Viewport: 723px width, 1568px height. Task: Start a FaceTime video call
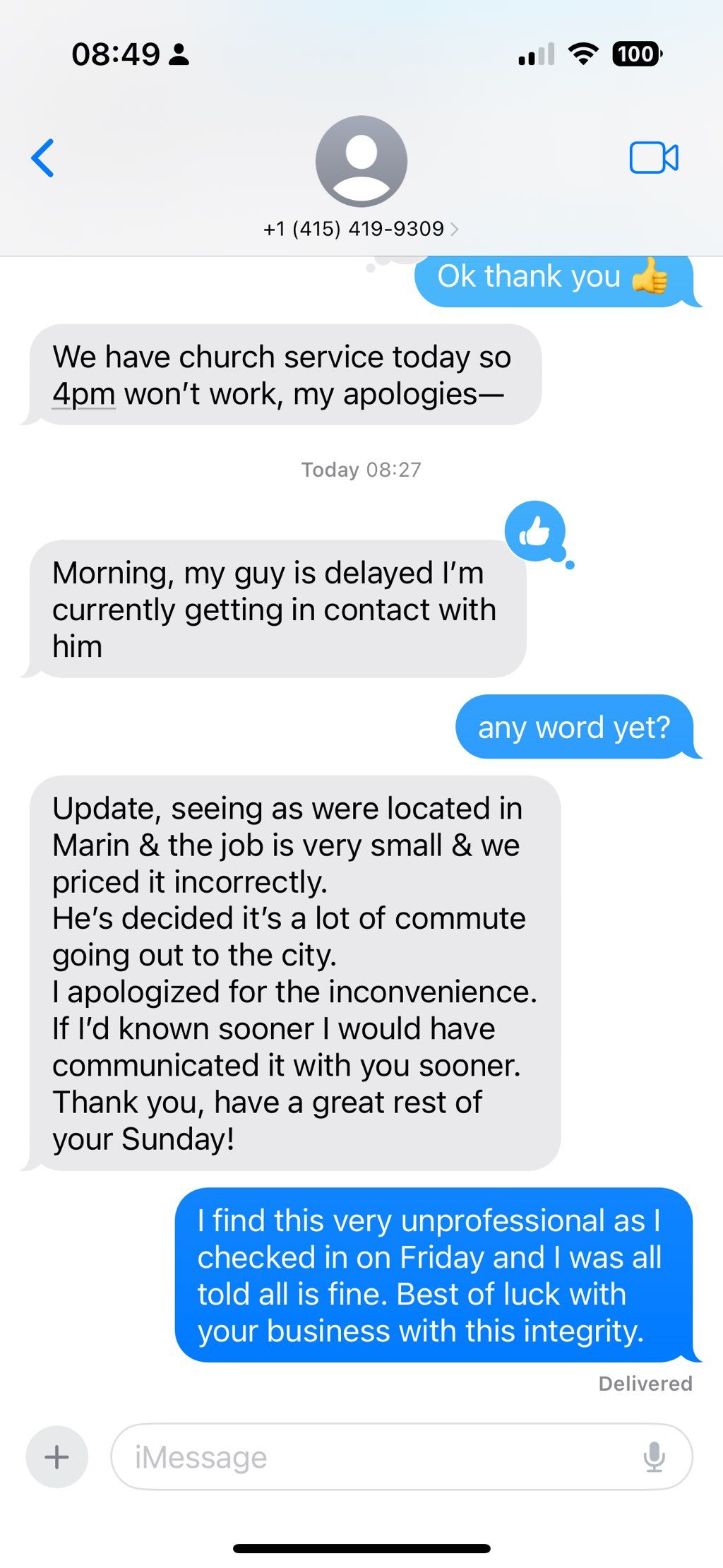[654, 158]
